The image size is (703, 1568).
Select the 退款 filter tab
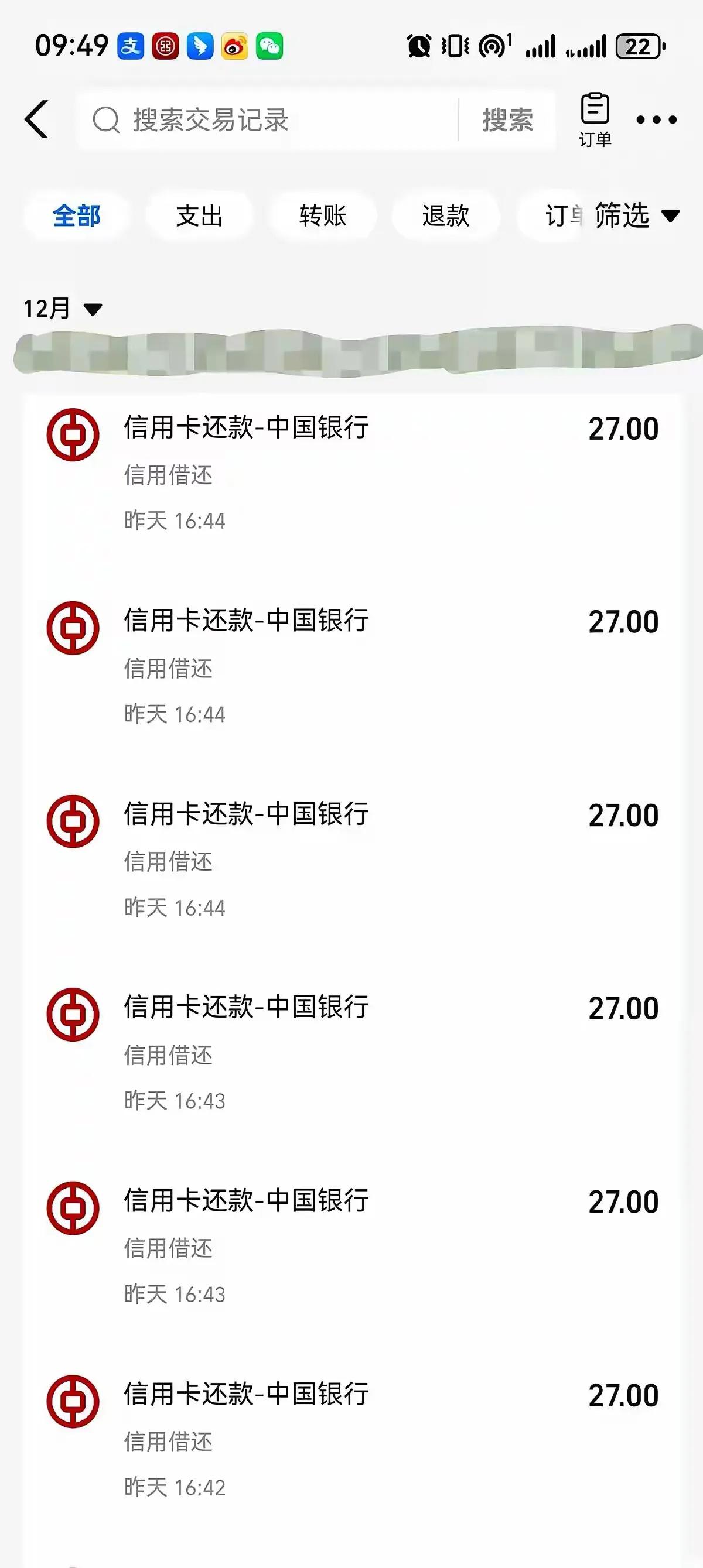click(x=446, y=215)
